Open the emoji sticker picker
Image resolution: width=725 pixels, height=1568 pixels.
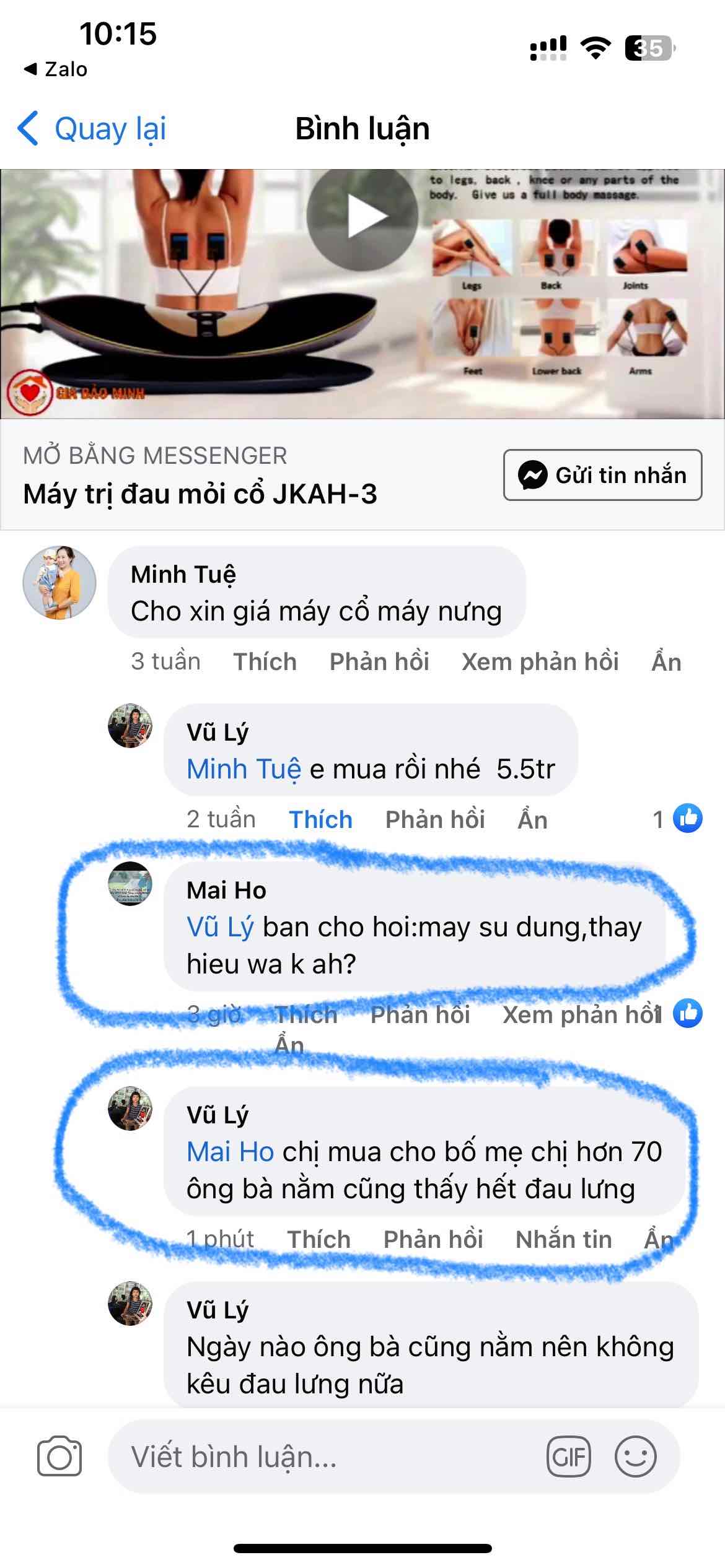pos(635,1457)
